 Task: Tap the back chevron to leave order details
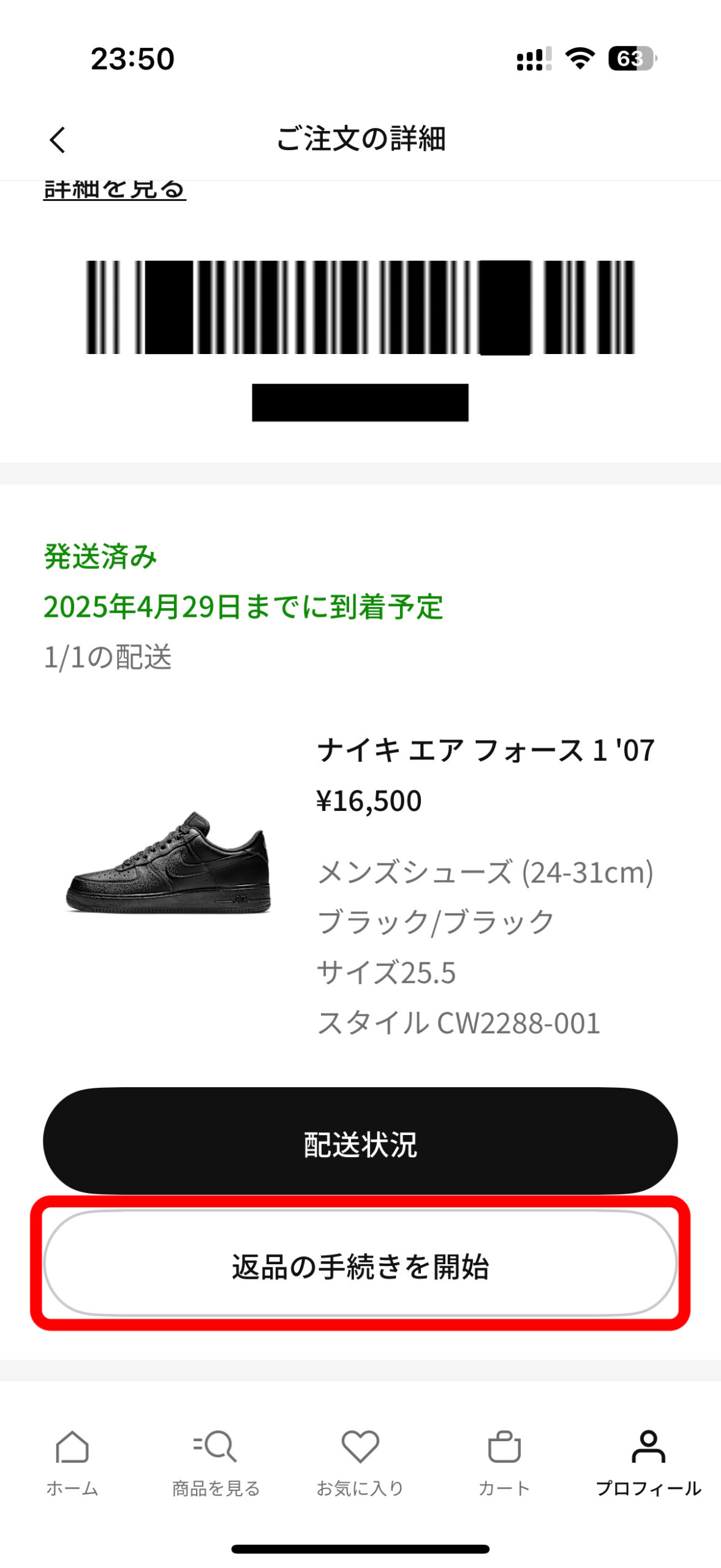point(57,140)
